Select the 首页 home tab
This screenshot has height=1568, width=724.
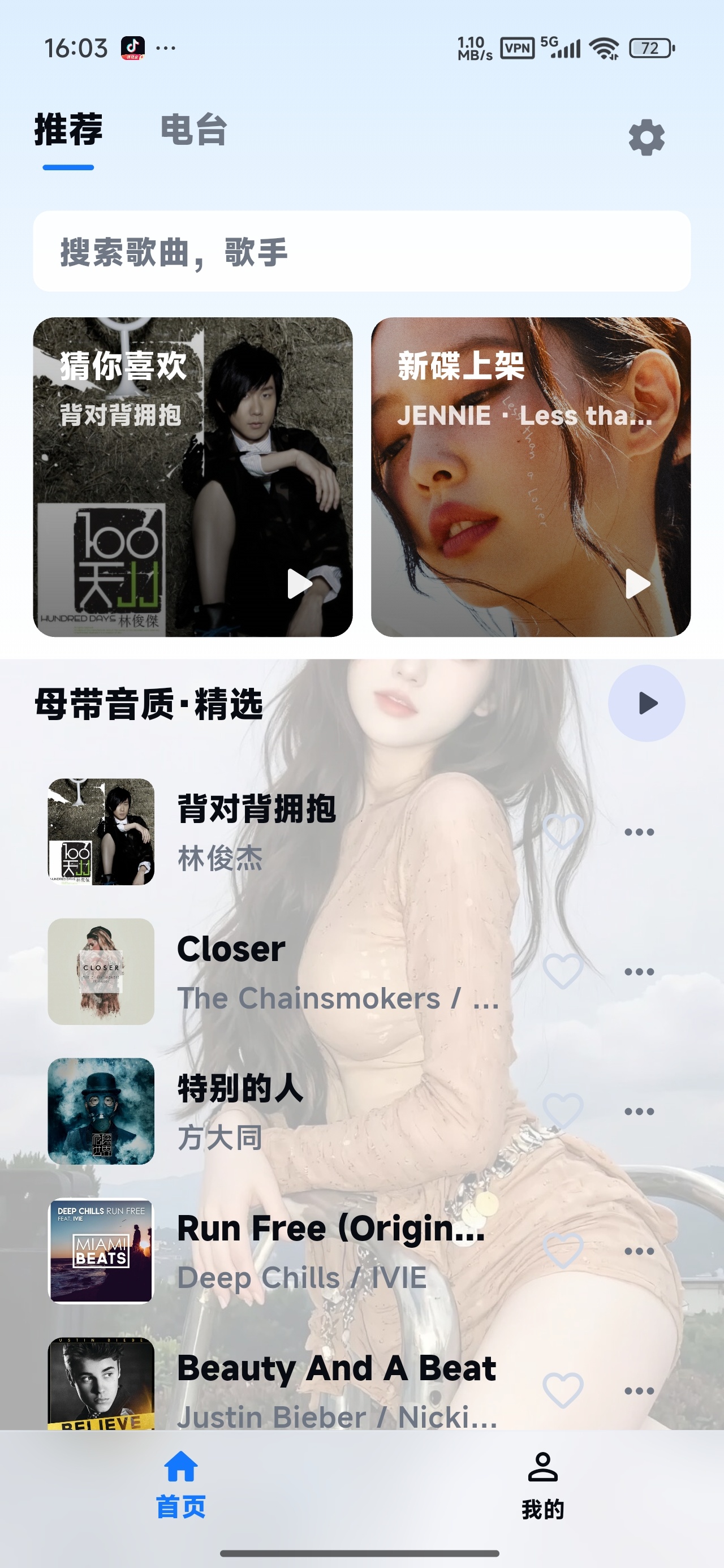(181, 1486)
